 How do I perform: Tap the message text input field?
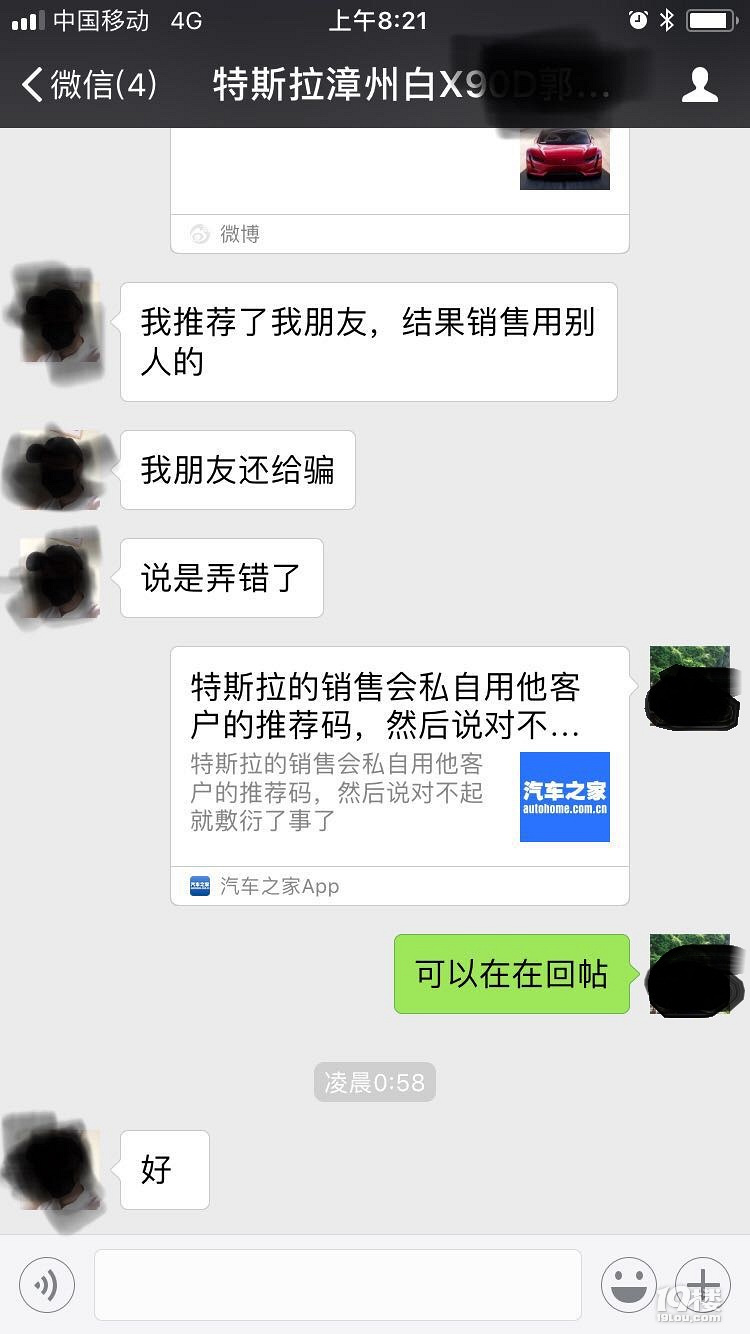pos(336,1285)
